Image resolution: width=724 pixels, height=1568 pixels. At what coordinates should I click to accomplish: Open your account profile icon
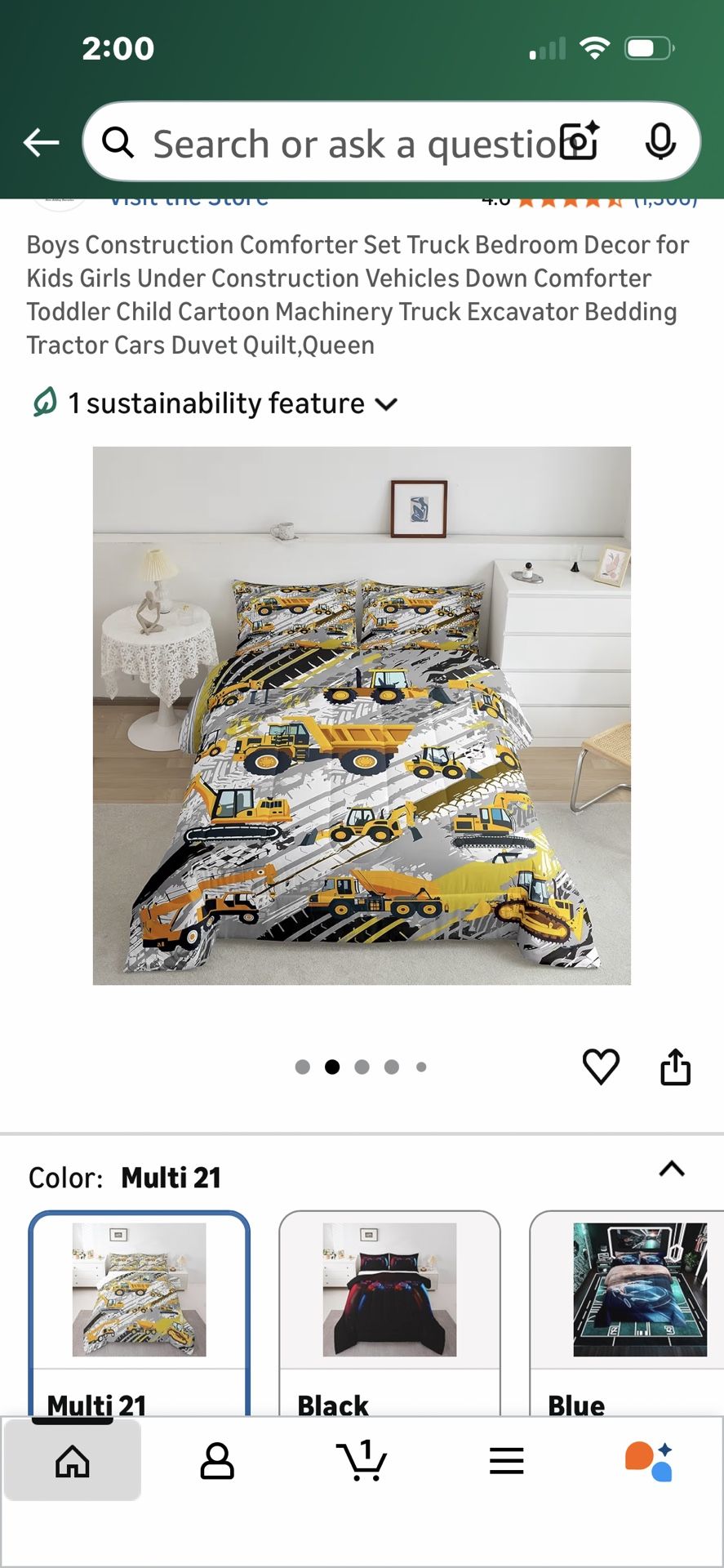217,1461
